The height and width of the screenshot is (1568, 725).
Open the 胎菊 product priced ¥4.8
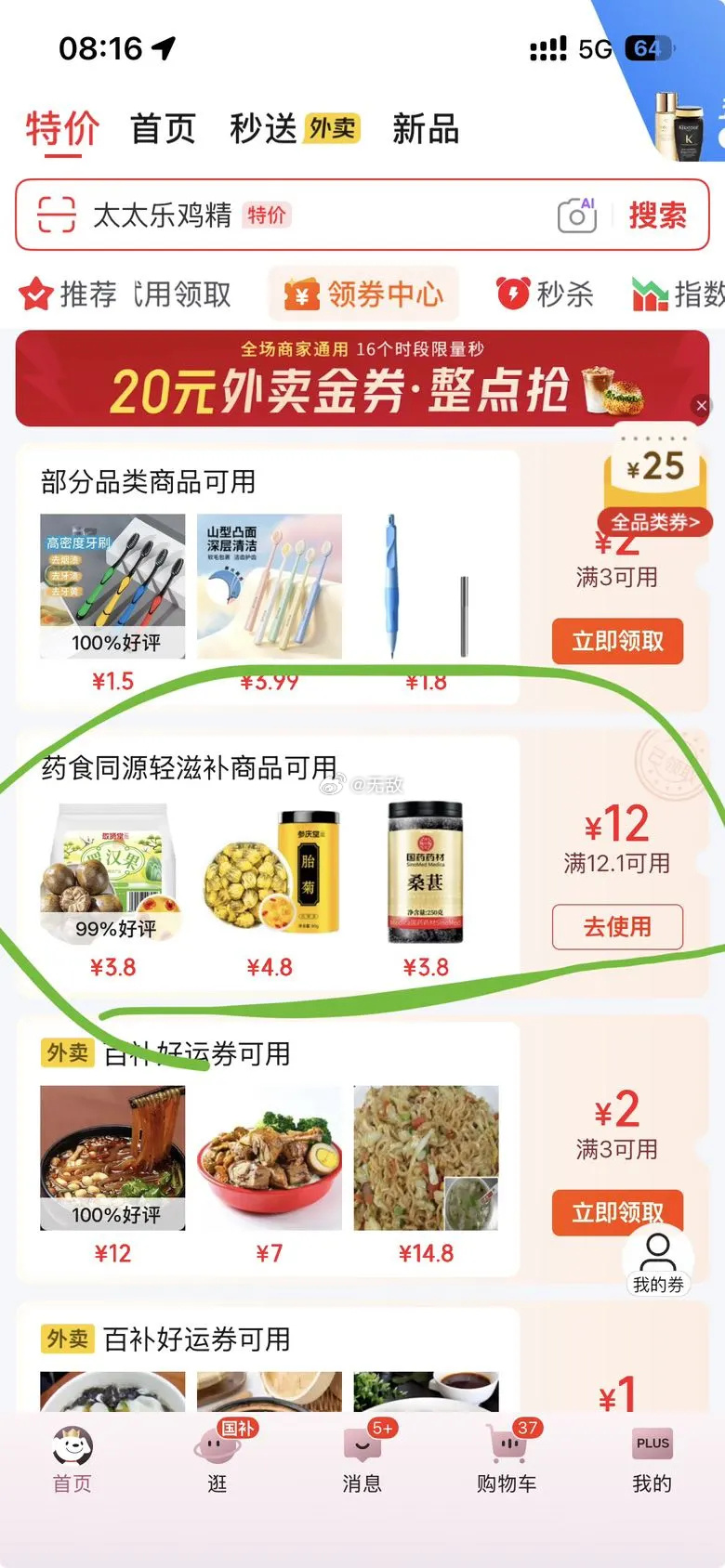coord(270,873)
